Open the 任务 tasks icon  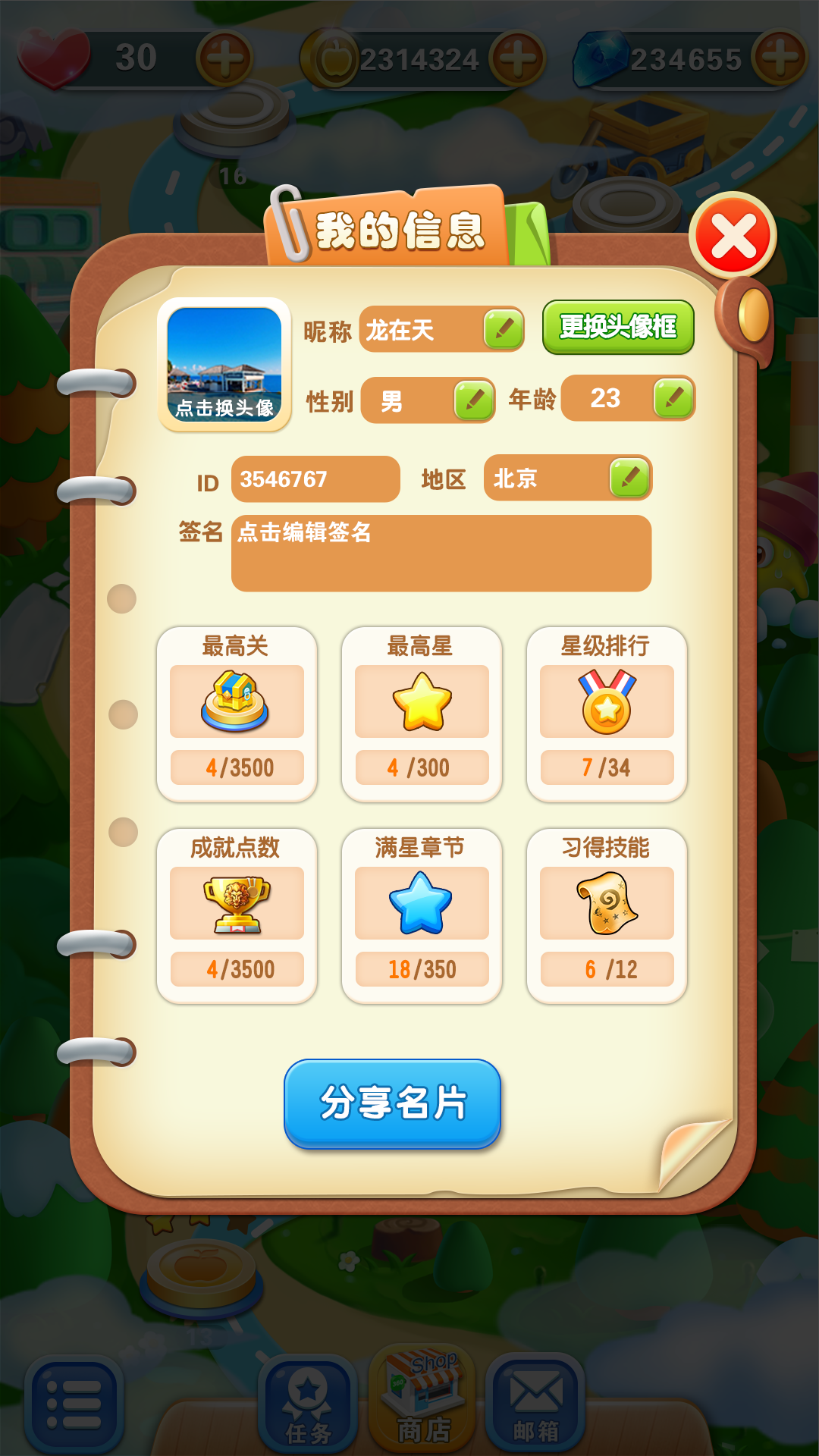pyautogui.click(x=303, y=1407)
